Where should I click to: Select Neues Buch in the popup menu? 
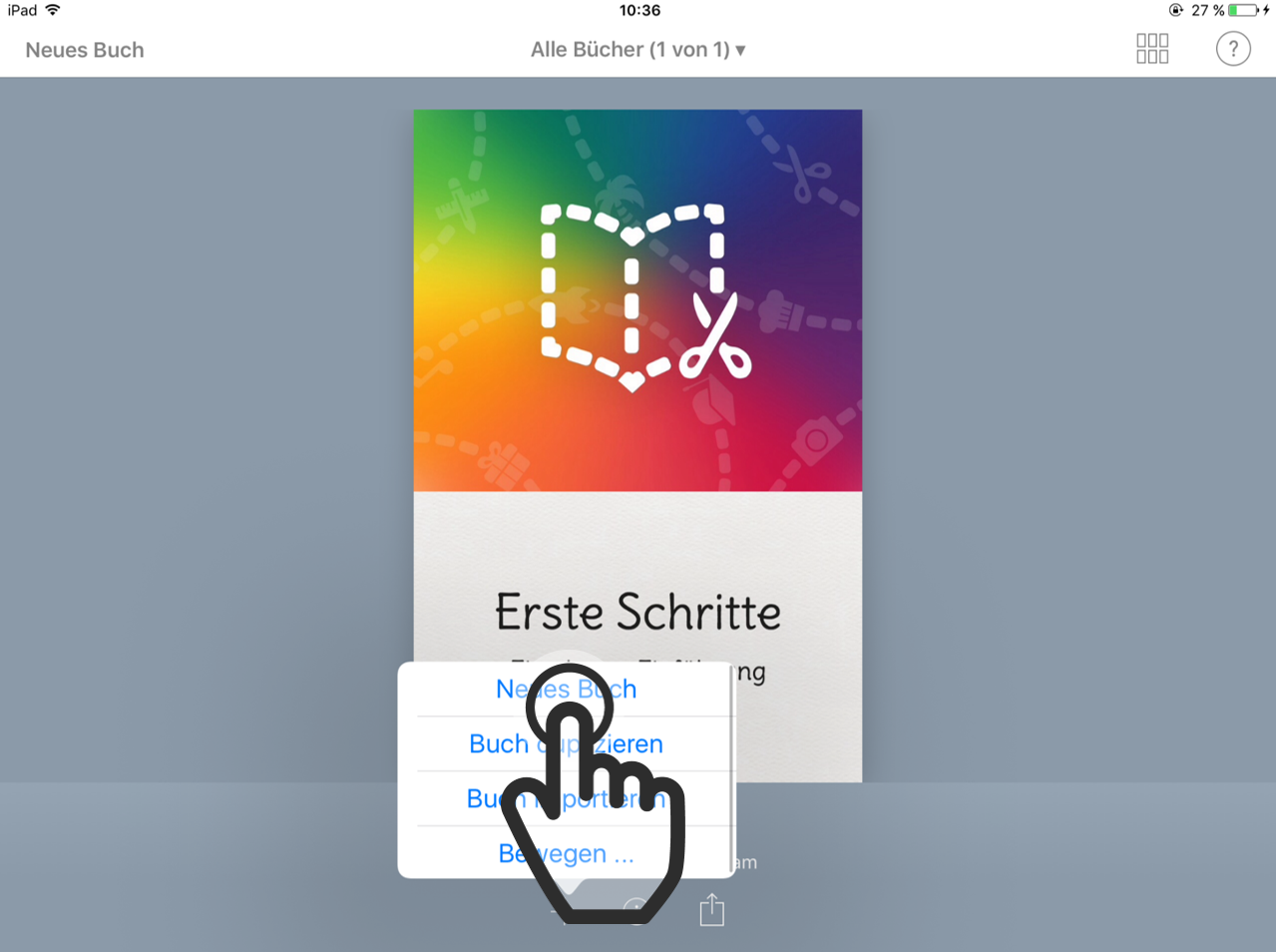pos(566,690)
